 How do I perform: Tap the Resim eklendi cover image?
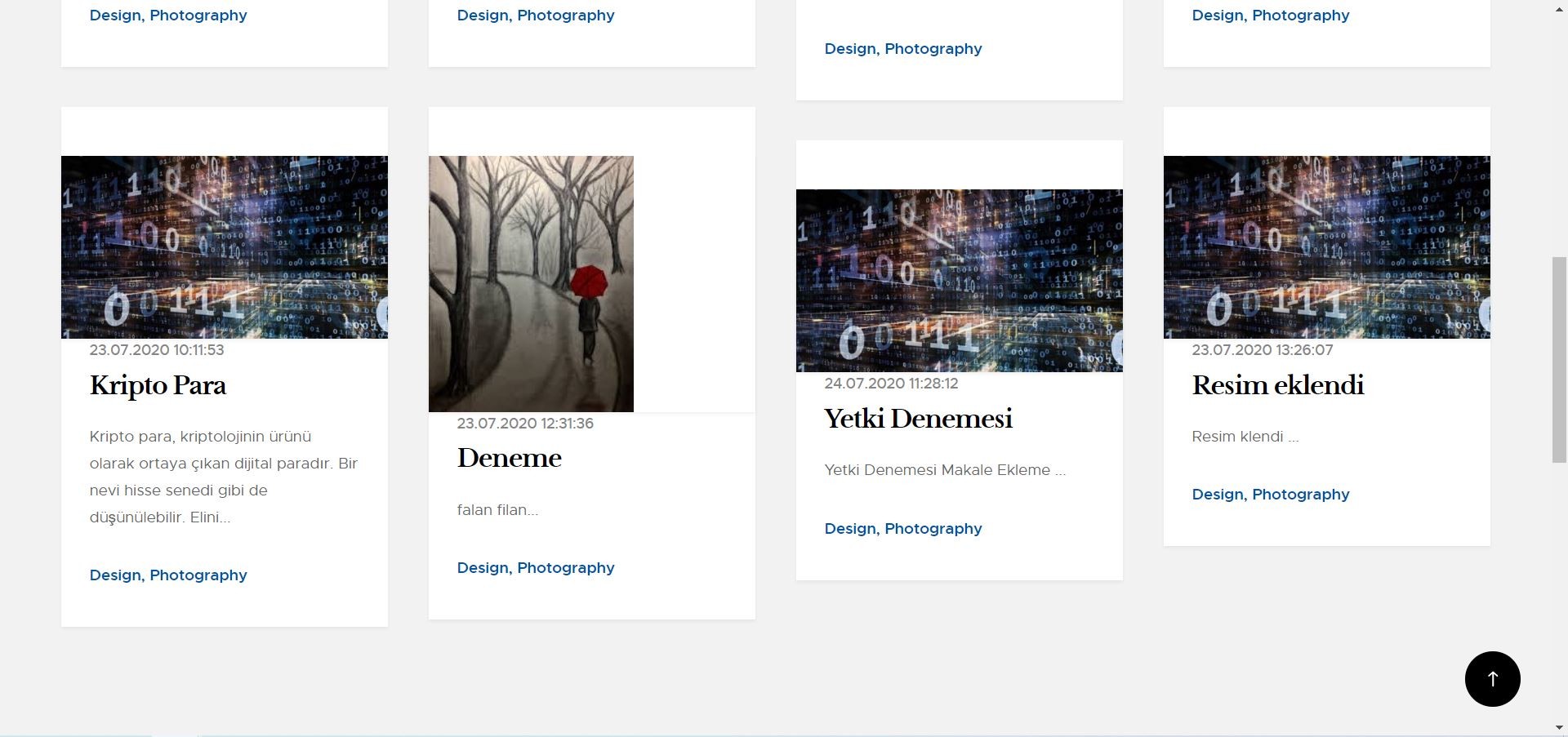[x=1327, y=247]
